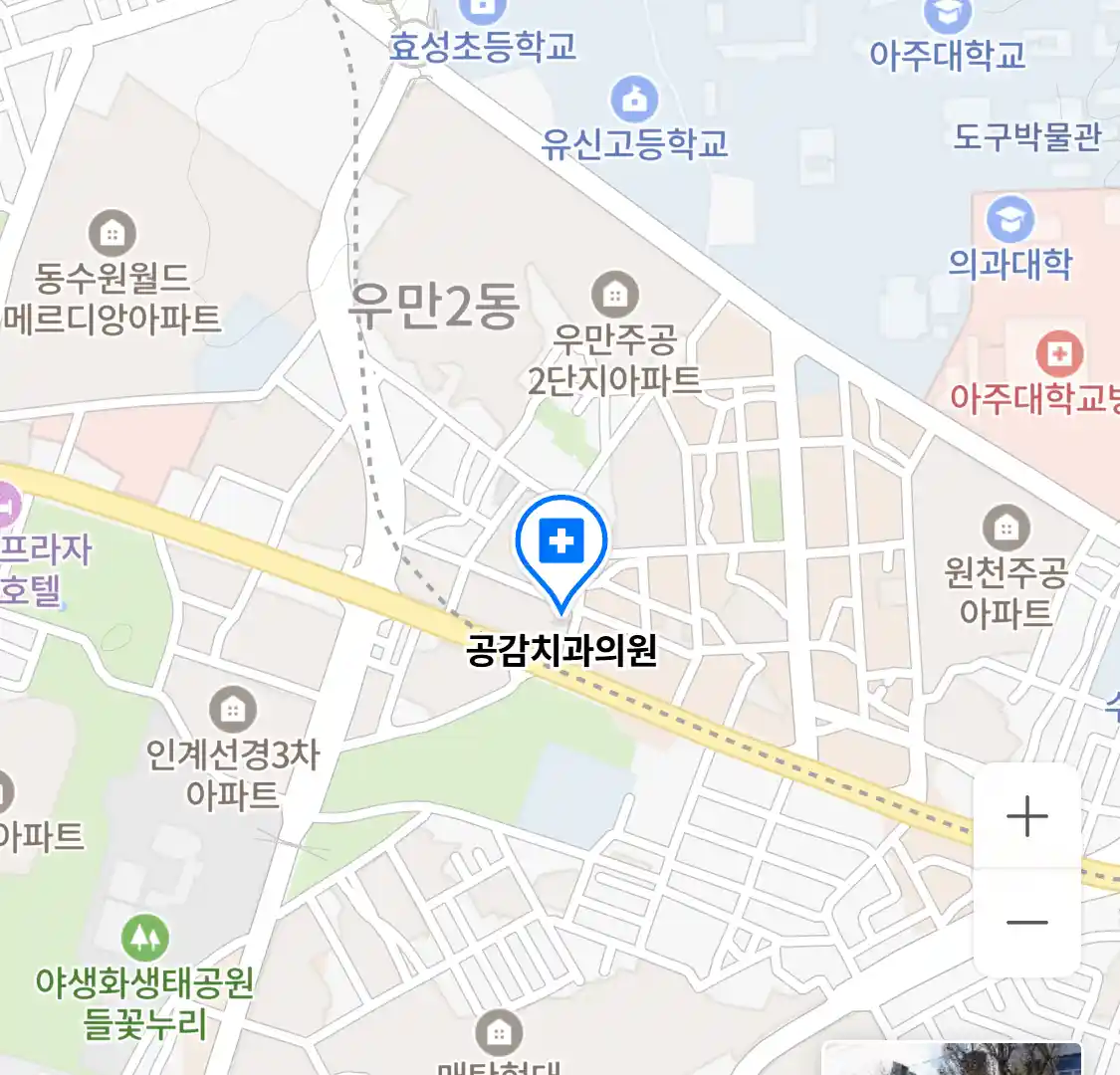1120x1075 pixels.
Task: Tap the 공감치과의원 location pin
Action: (x=561, y=545)
